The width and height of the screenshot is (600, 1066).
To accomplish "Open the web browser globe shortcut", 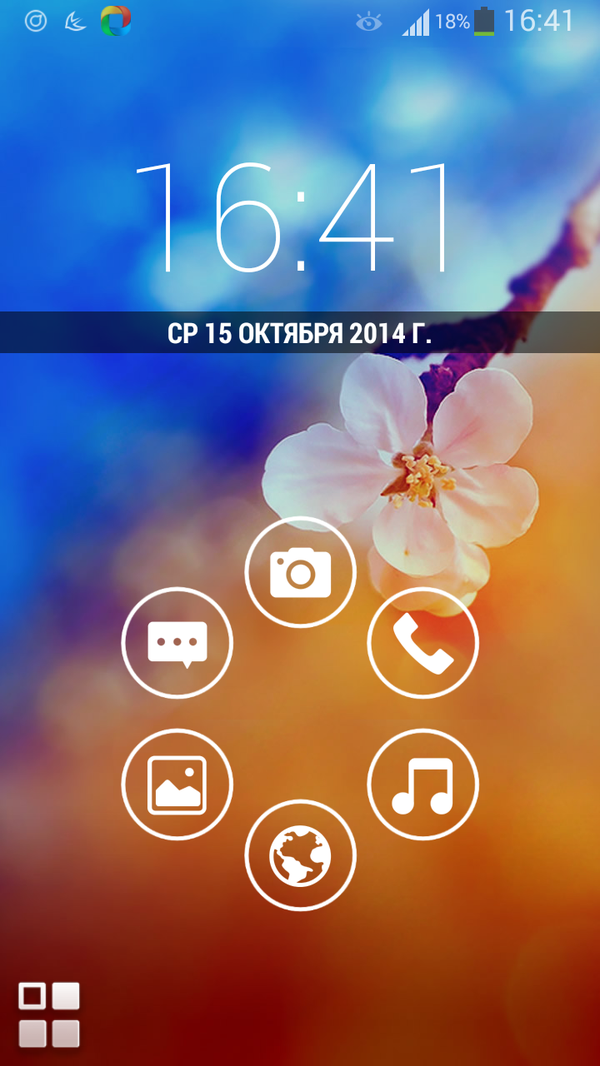I will [300, 855].
